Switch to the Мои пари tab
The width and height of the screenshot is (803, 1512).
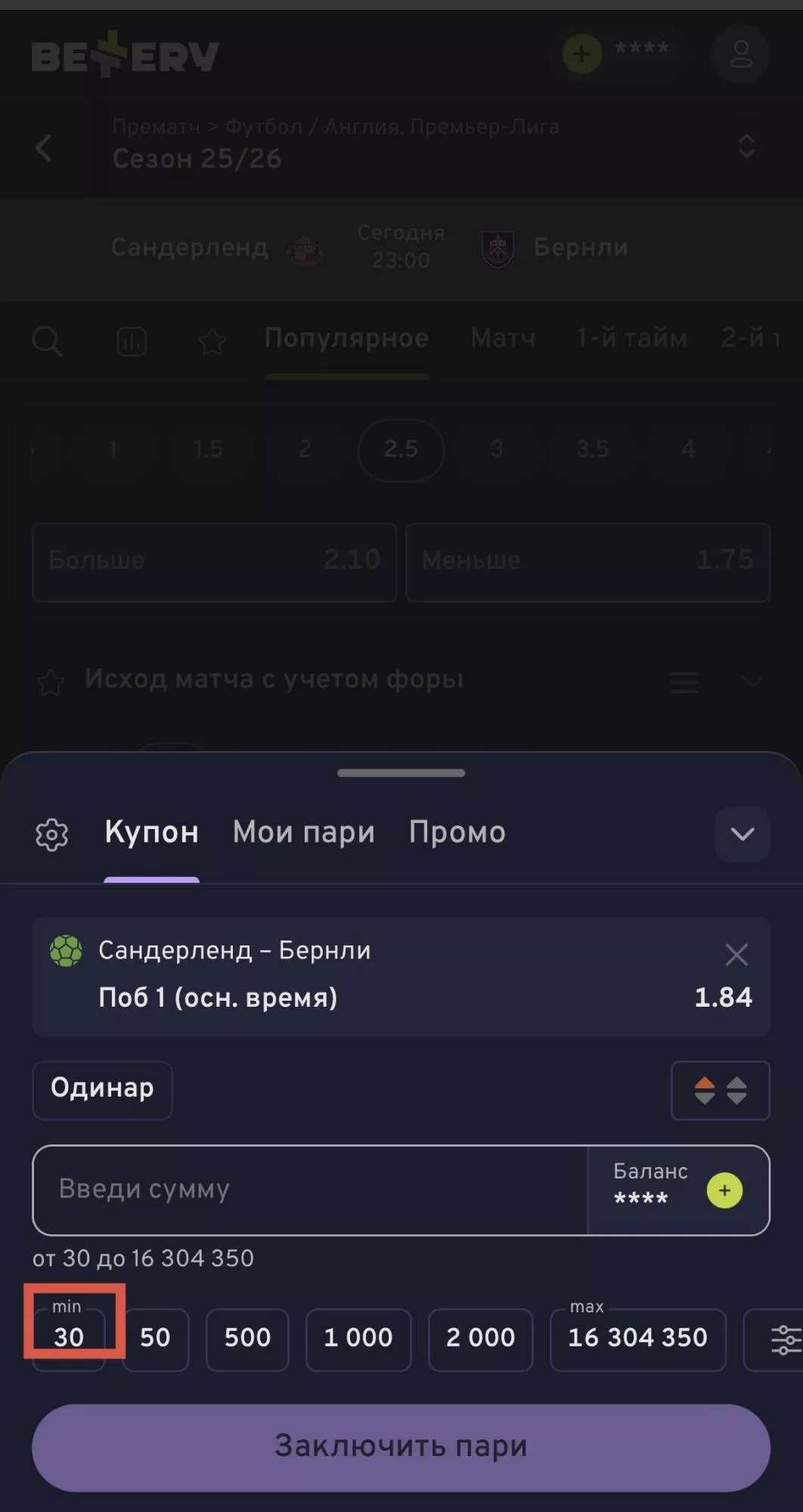303,832
